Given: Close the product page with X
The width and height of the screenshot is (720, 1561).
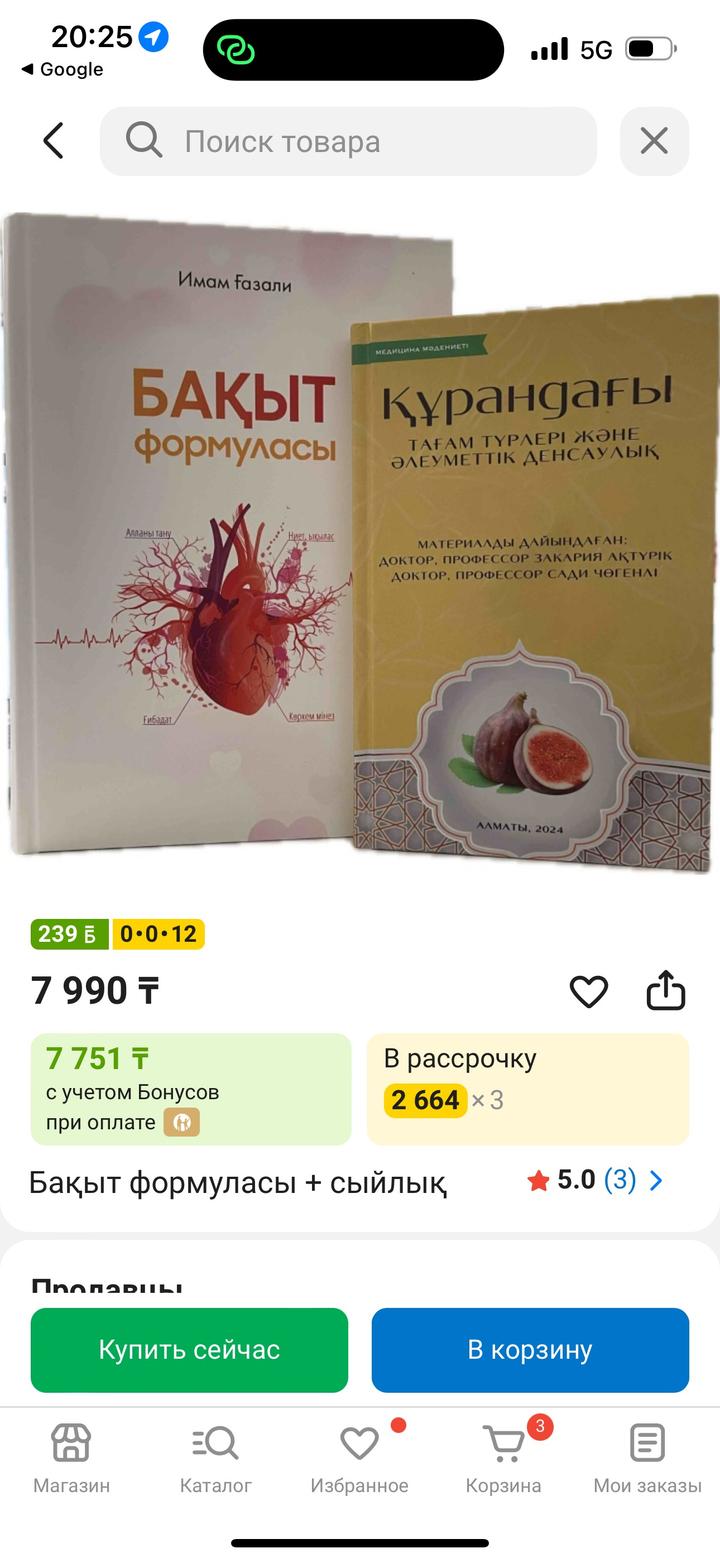Looking at the screenshot, I should click(654, 141).
